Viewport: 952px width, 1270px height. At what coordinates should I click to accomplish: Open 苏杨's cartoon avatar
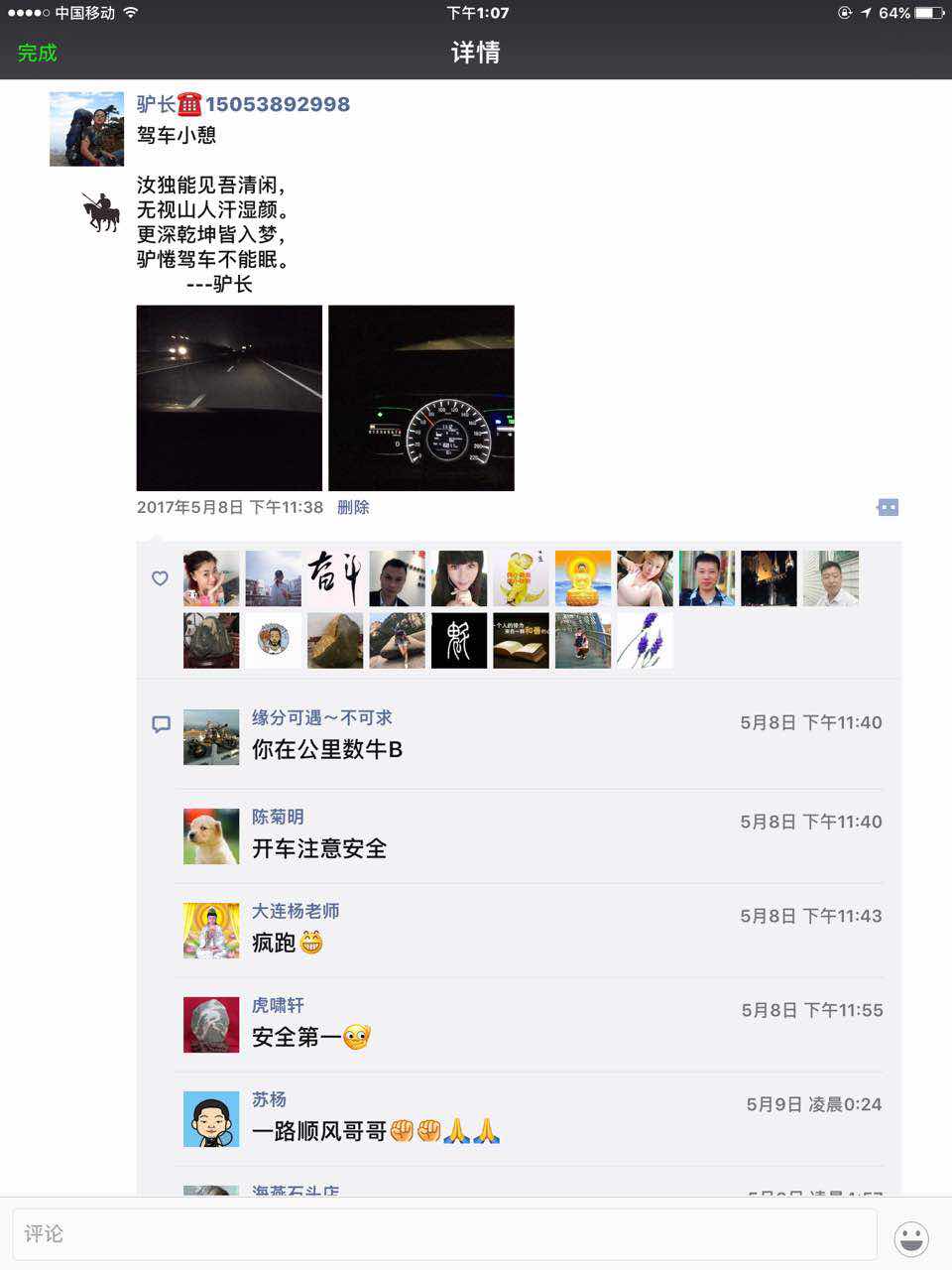pos(211,1119)
